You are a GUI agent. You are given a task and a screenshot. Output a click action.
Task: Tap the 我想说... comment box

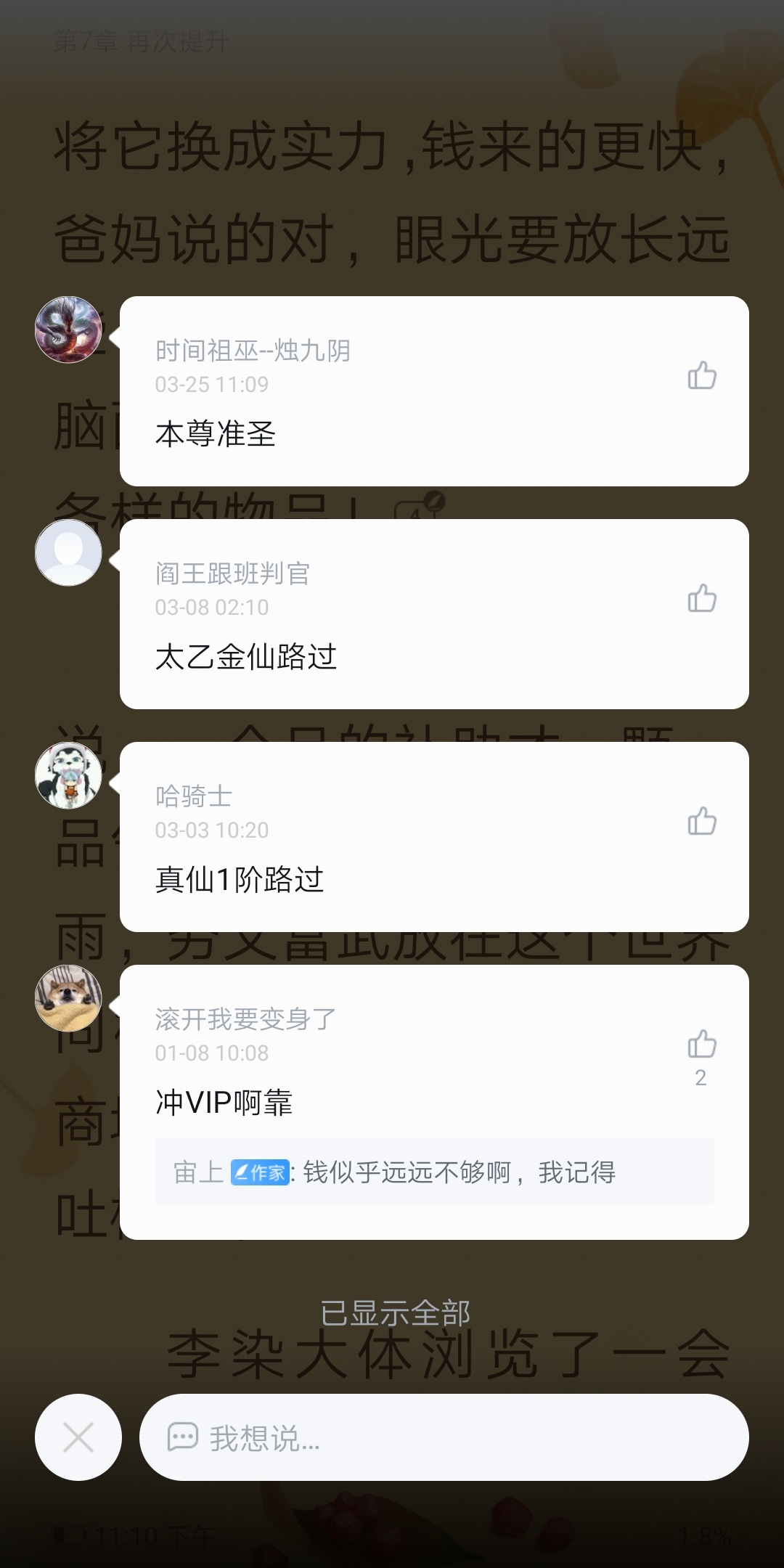click(443, 1437)
